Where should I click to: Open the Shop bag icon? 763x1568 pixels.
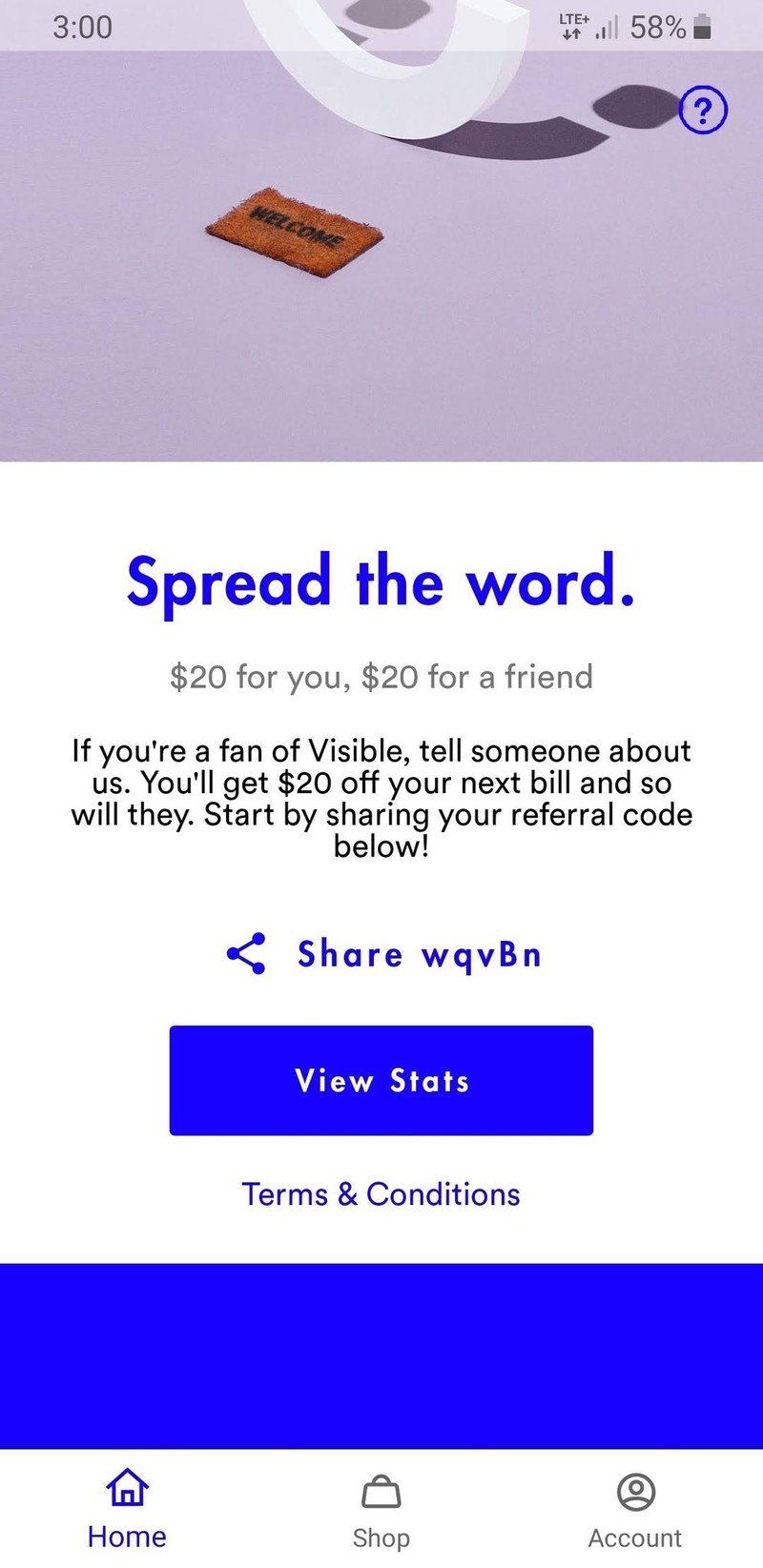pyautogui.click(x=381, y=1492)
